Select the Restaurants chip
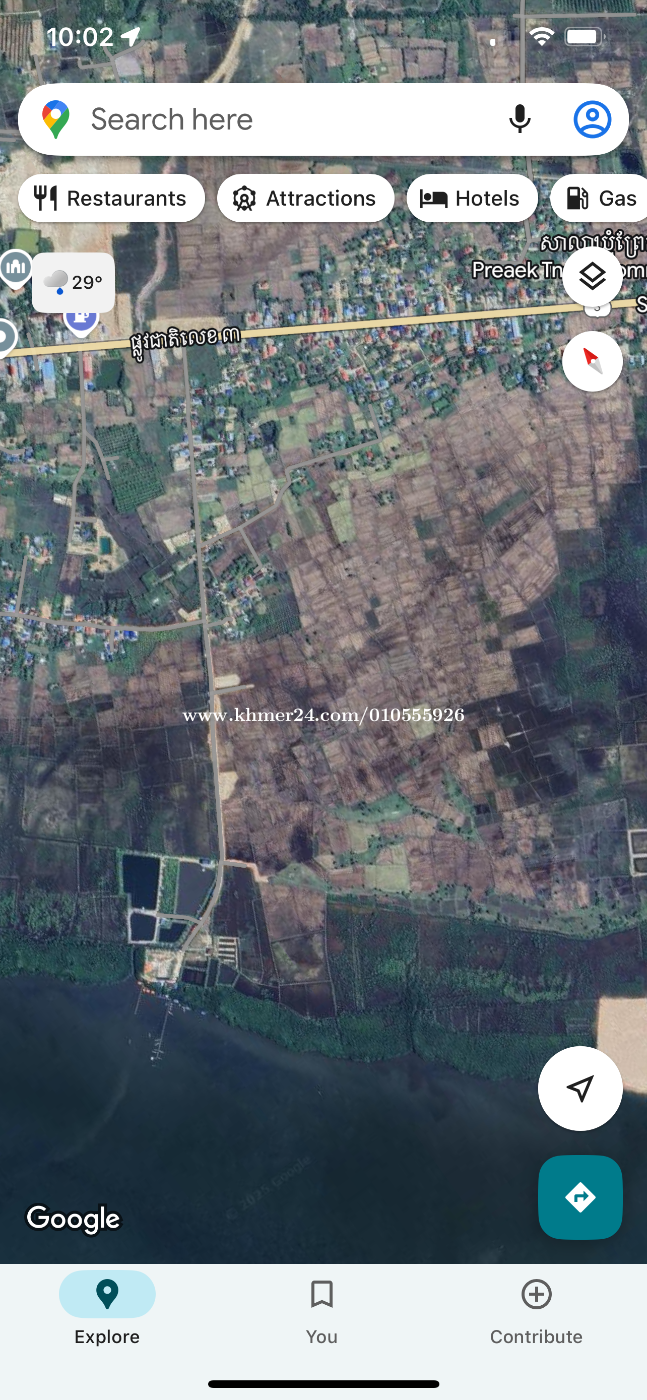The width and height of the screenshot is (647, 1400). tap(111, 198)
